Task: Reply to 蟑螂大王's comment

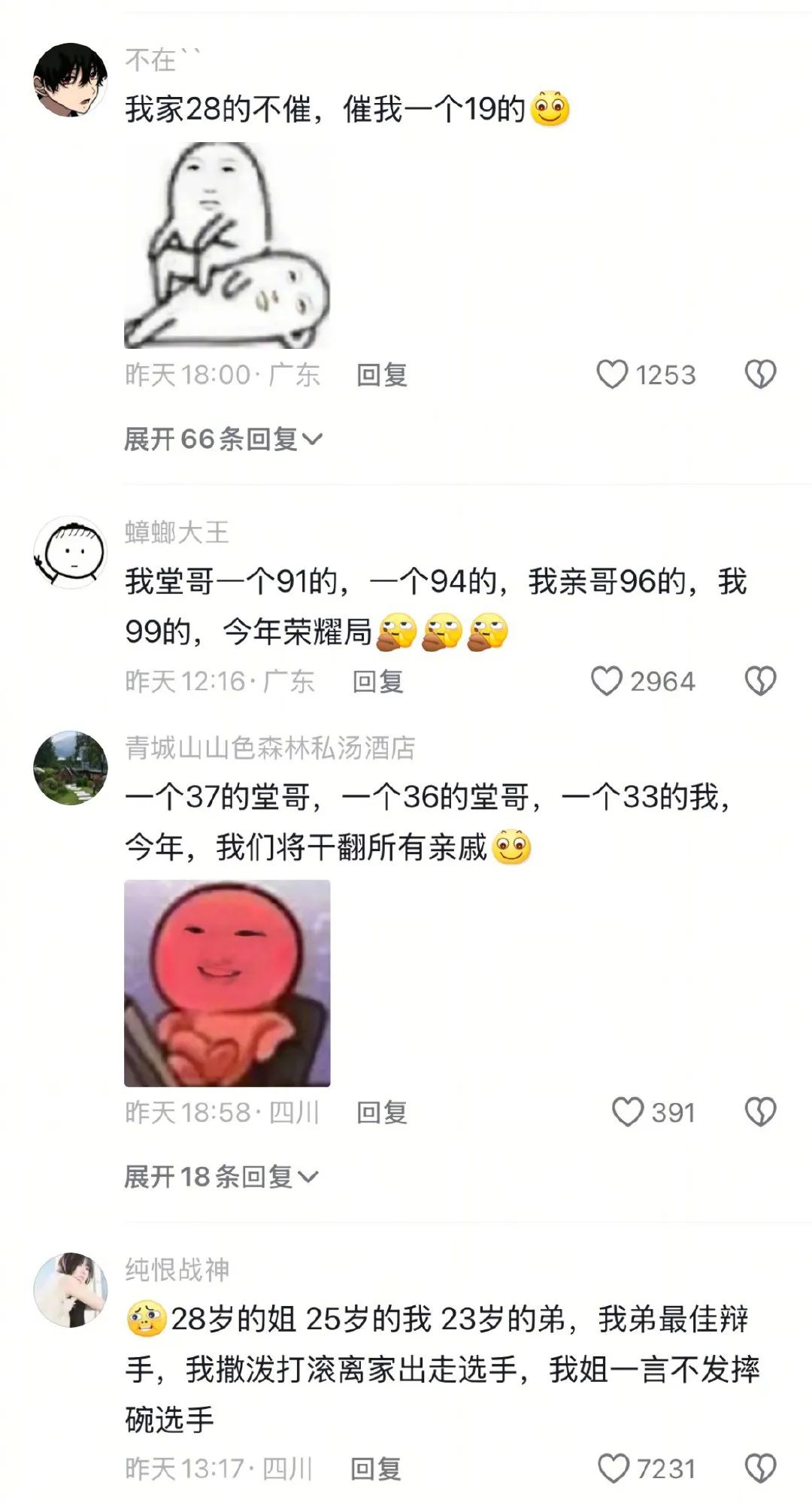Action: point(378,681)
